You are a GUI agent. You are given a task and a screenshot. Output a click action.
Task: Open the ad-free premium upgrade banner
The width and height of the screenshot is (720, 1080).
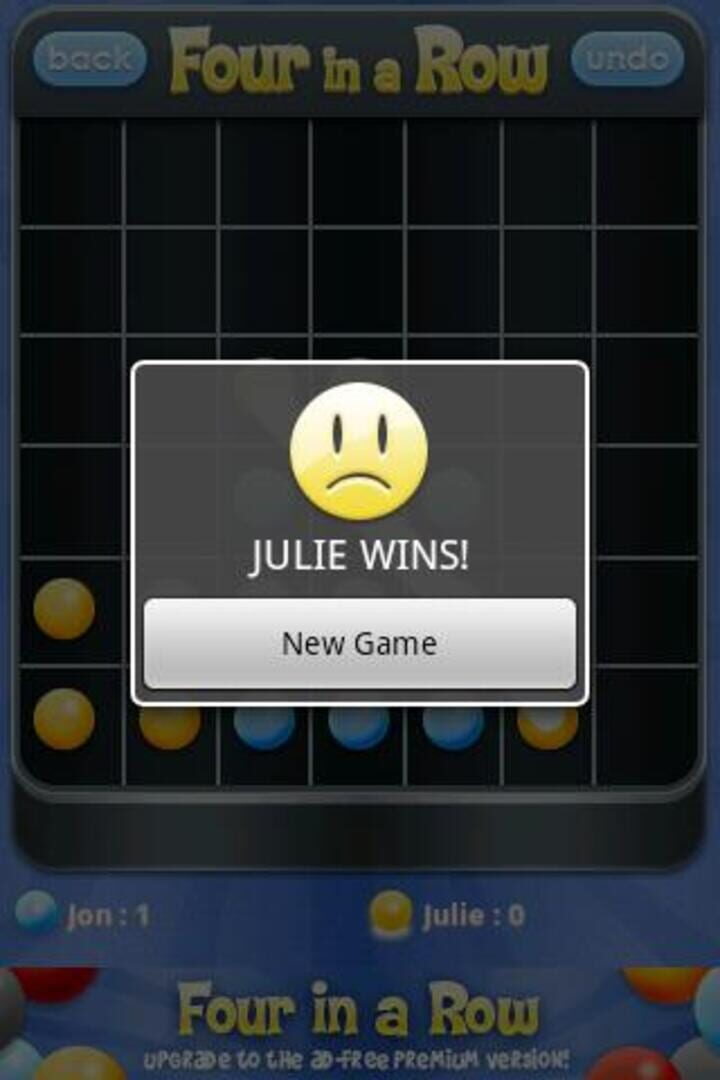[360, 1024]
